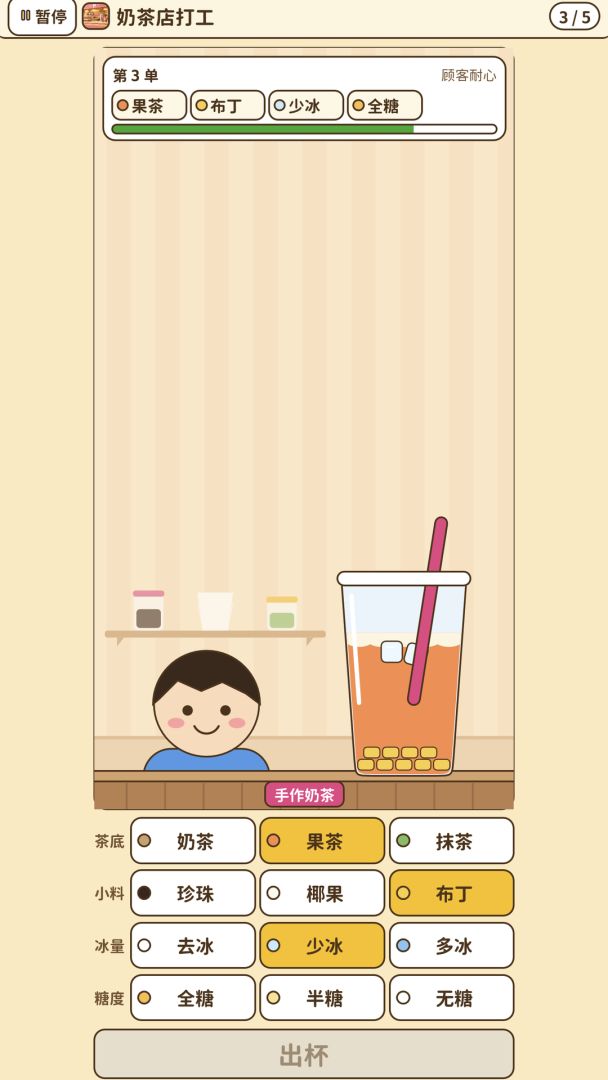608x1080 pixels.
Task: Pause the game with 暂停
Action: click(42, 16)
